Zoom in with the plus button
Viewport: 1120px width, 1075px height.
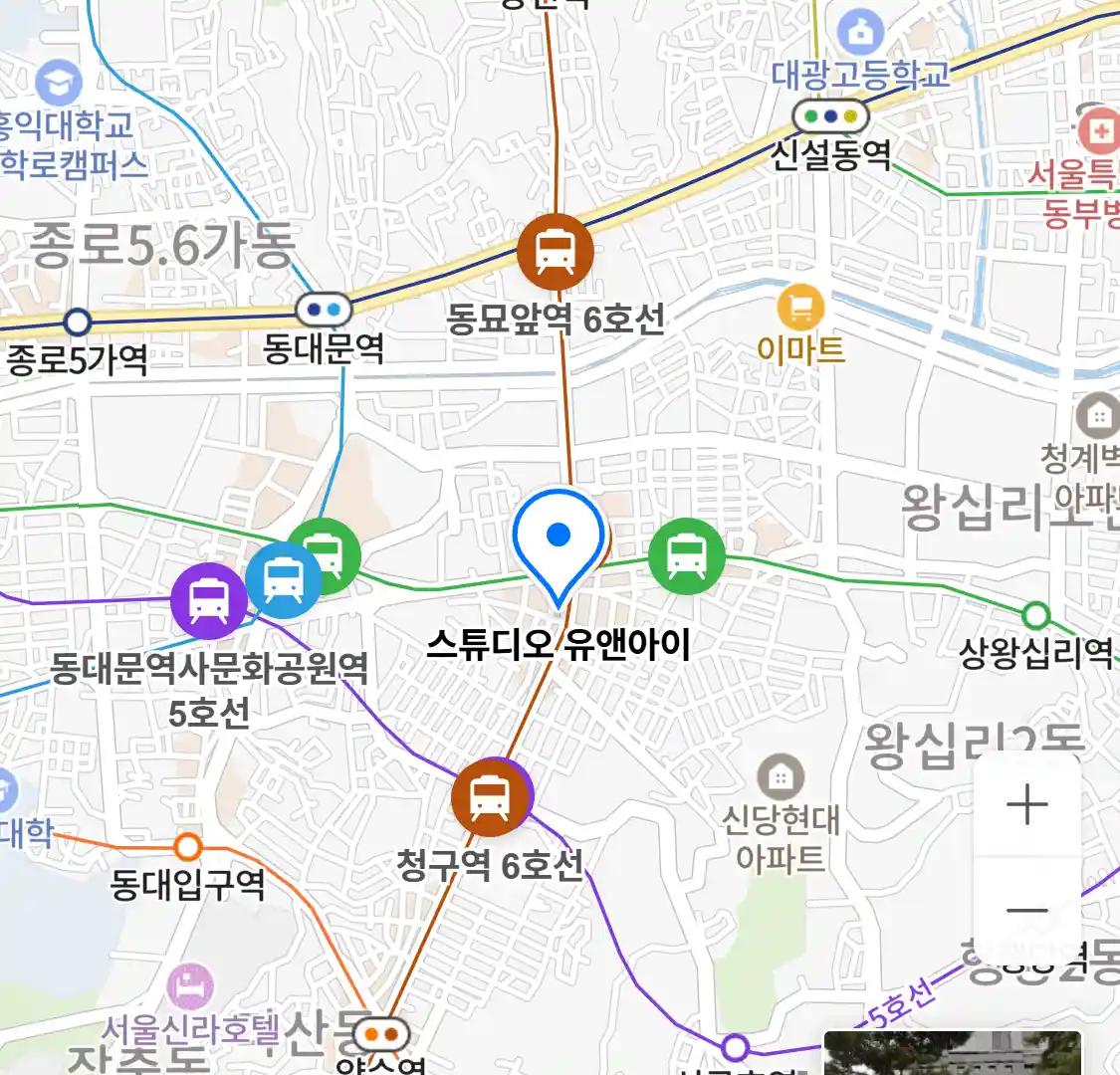coord(1026,804)
